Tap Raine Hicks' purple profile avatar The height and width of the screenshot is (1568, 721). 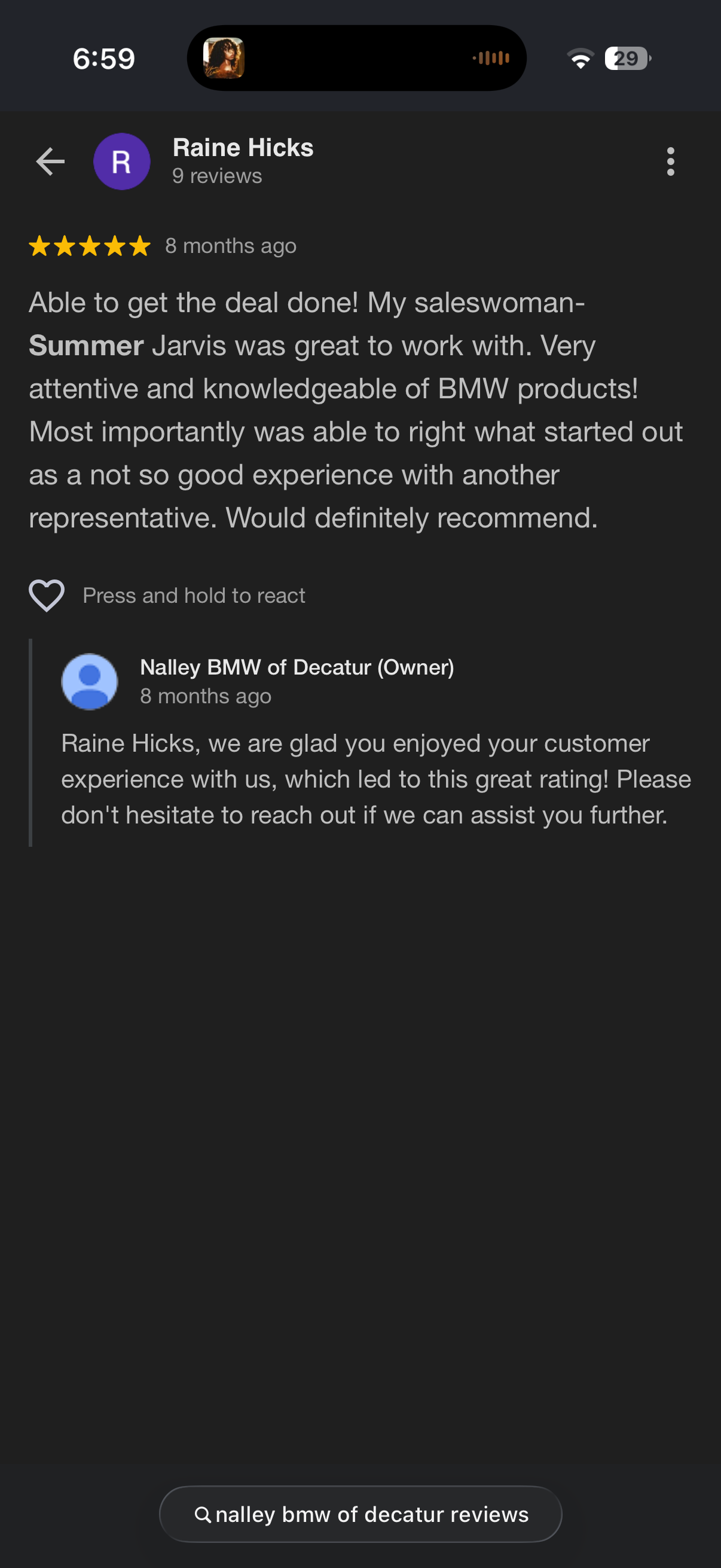(x=122, y=162)
